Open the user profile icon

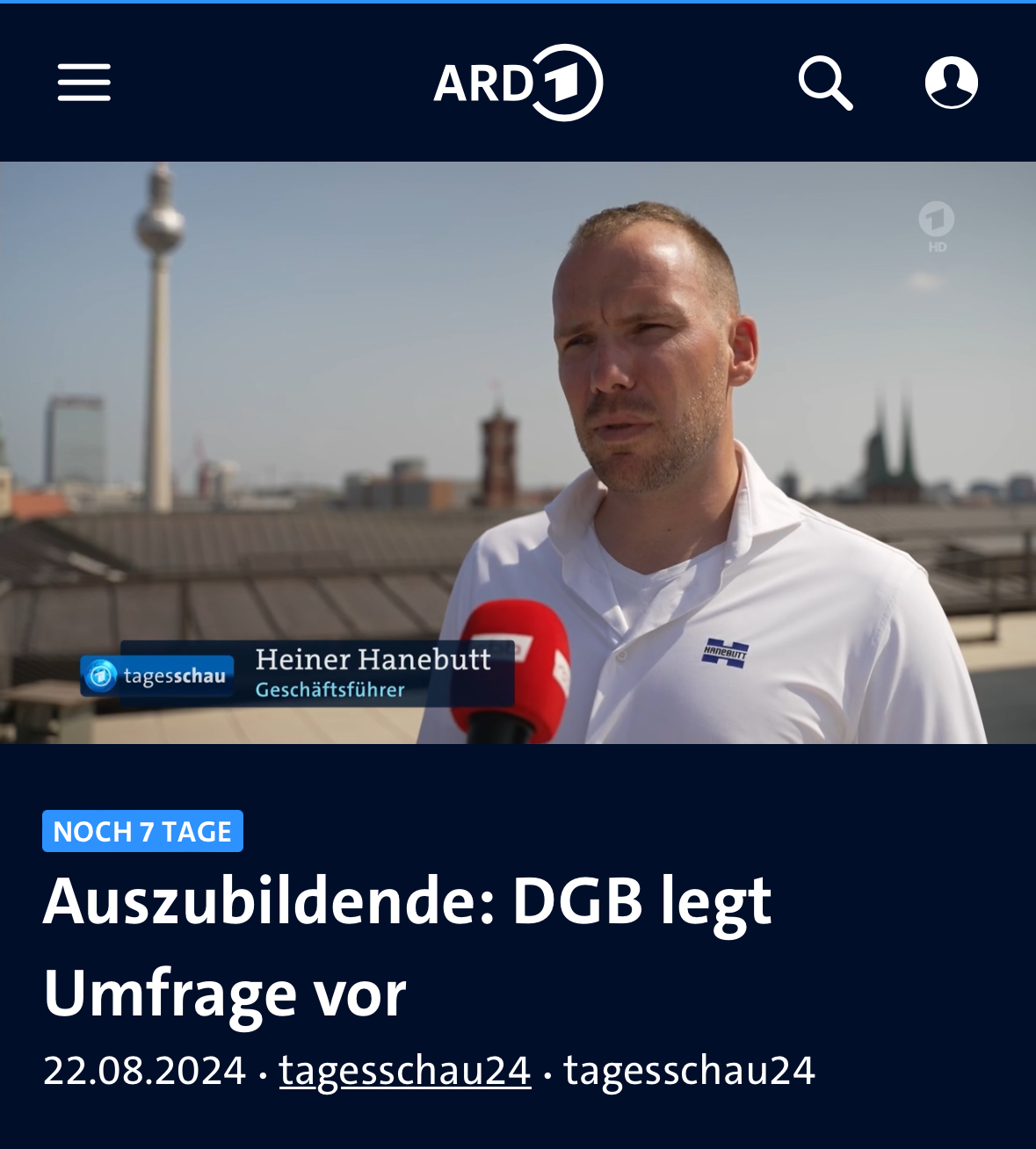pos(951,83)
